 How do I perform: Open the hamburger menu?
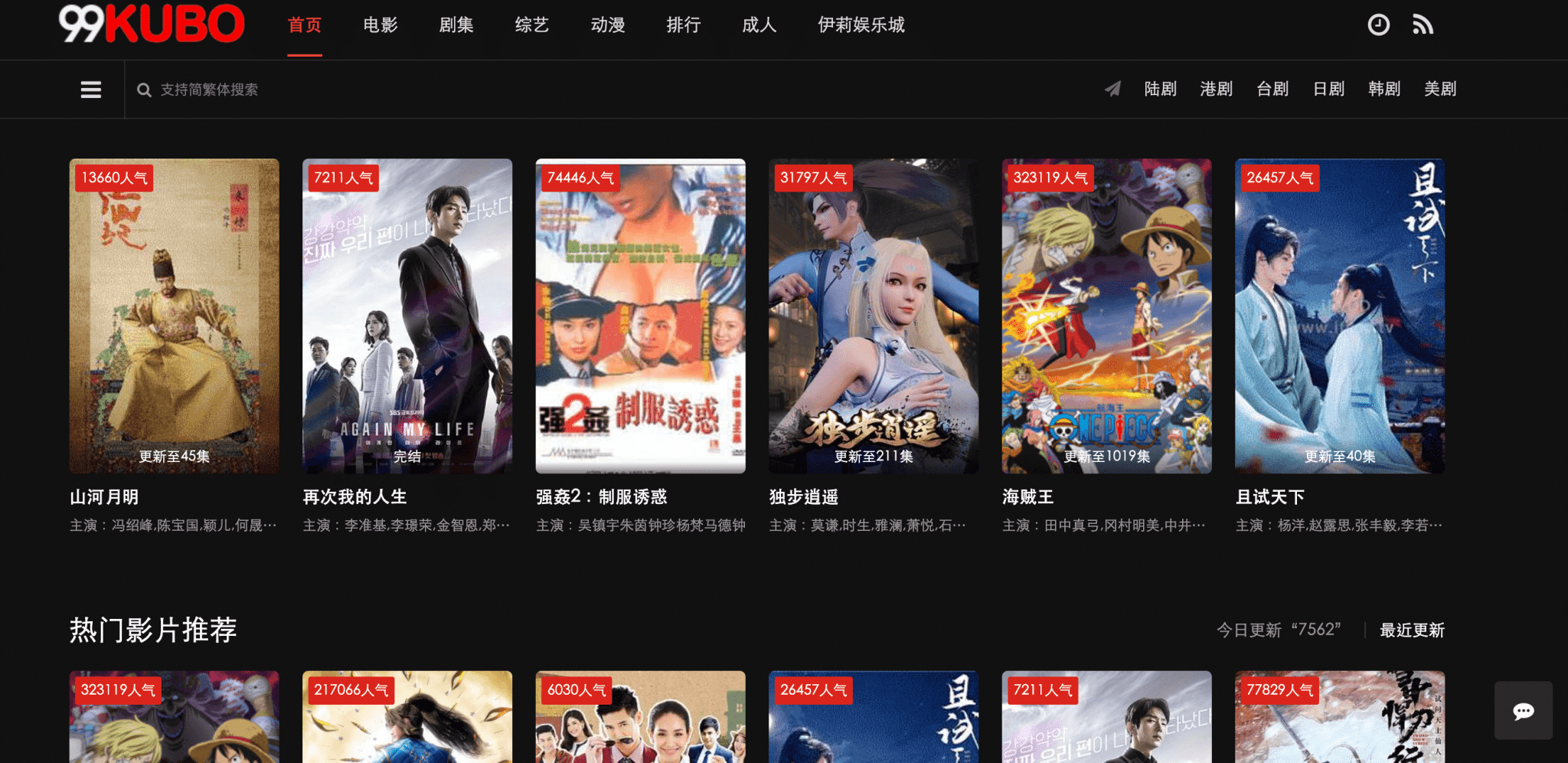pos(91,90)
